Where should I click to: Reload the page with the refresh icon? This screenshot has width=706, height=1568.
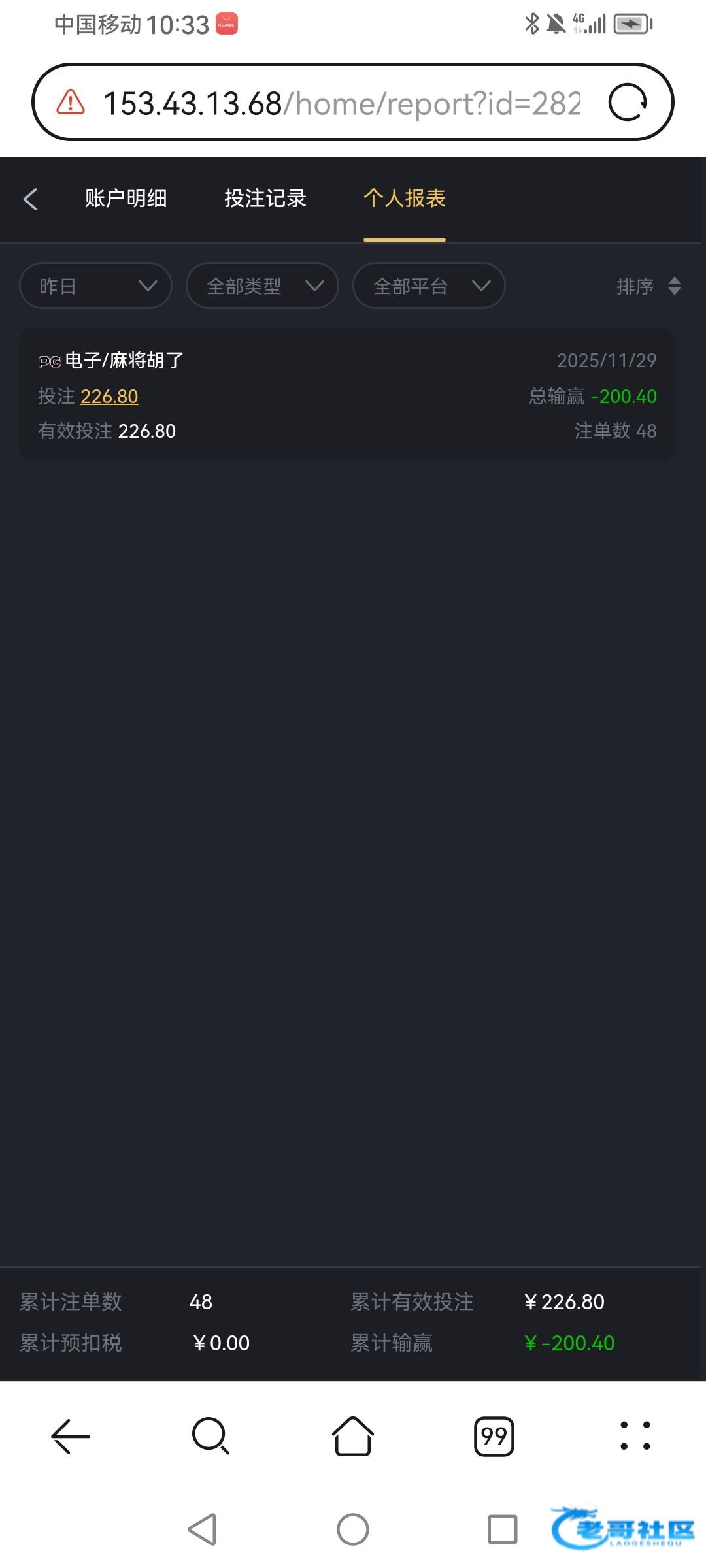628,103
